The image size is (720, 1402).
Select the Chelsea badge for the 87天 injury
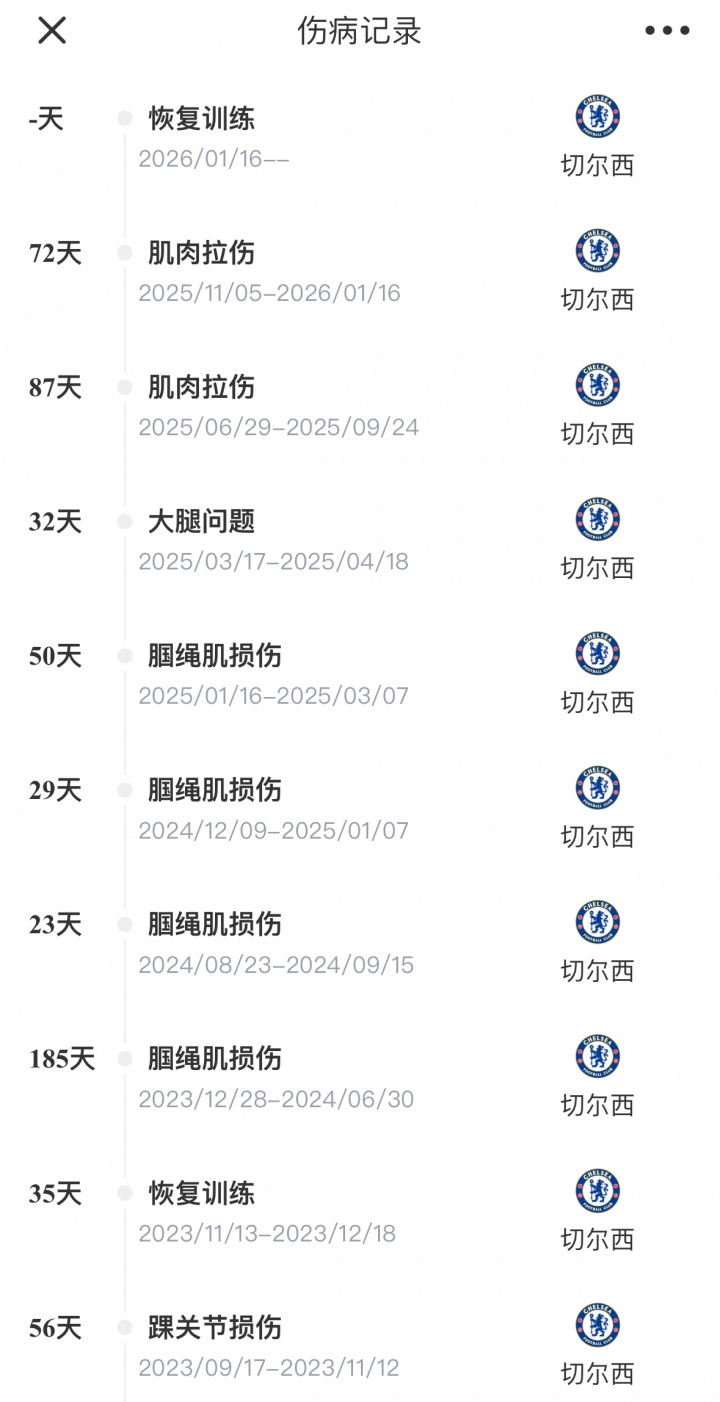click(597, 382)
